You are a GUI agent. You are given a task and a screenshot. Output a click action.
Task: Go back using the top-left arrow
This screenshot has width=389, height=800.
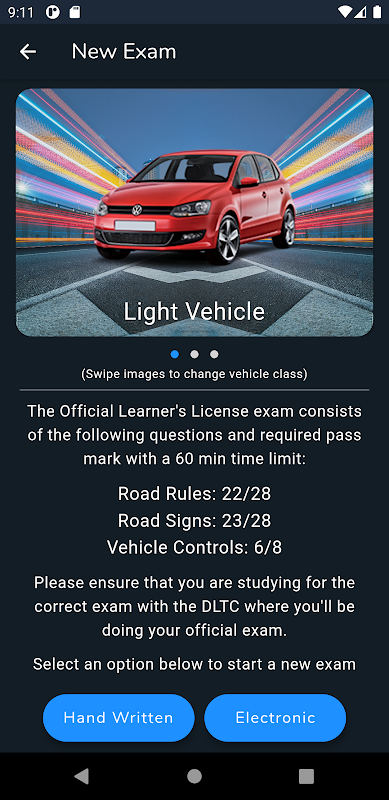[x=28, y=52]
